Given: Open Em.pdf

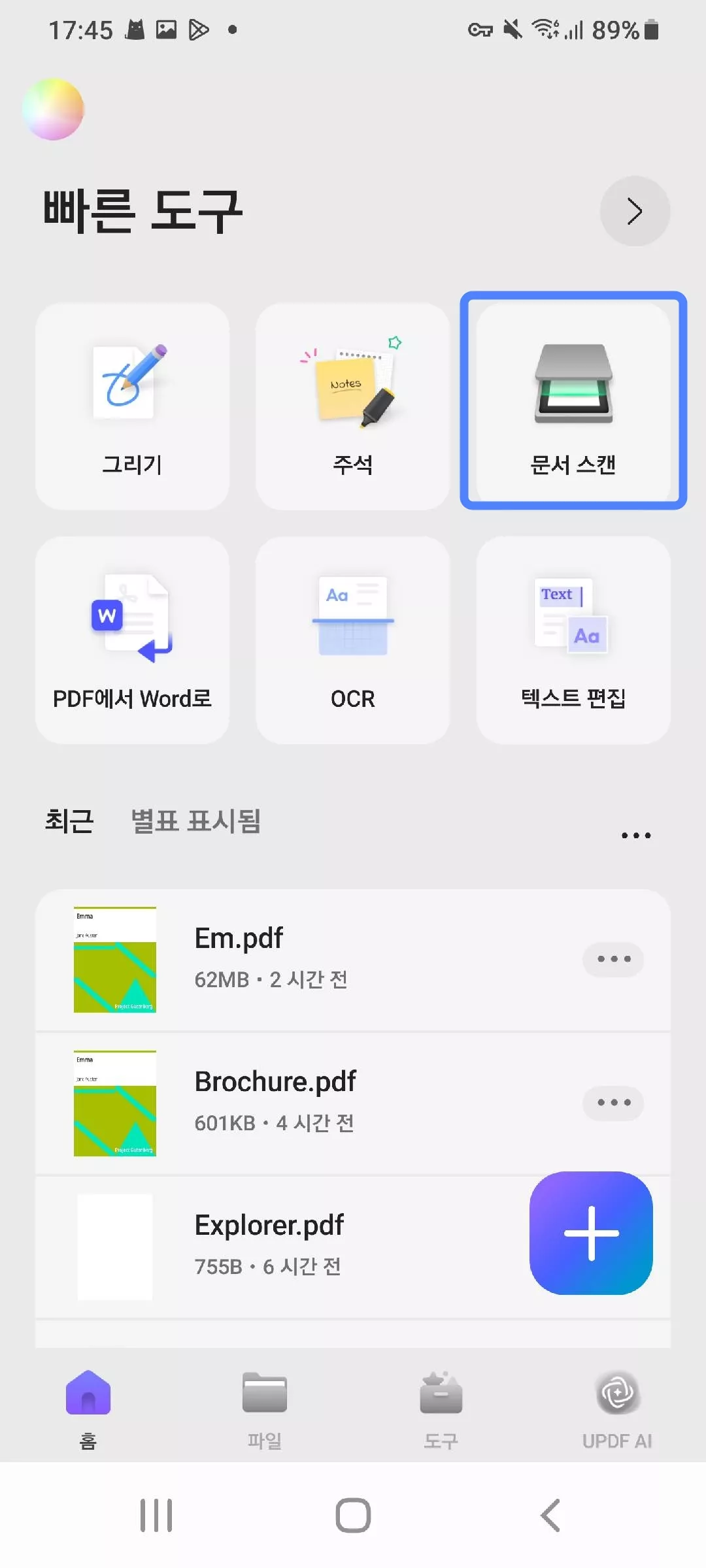Looking at the screenshot, I should (294, 959).
